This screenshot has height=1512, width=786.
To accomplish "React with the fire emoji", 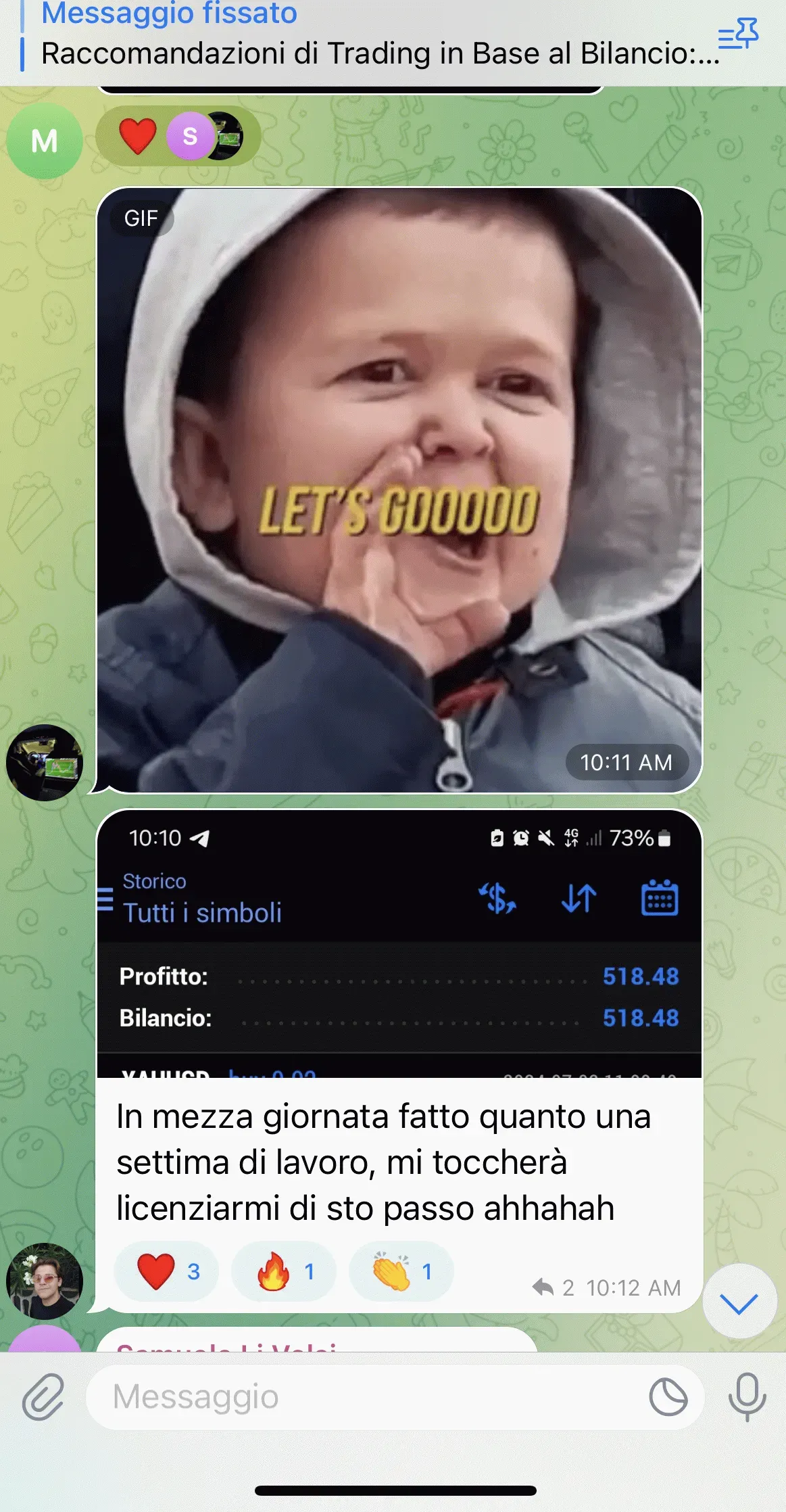I will pos(284,1271).
